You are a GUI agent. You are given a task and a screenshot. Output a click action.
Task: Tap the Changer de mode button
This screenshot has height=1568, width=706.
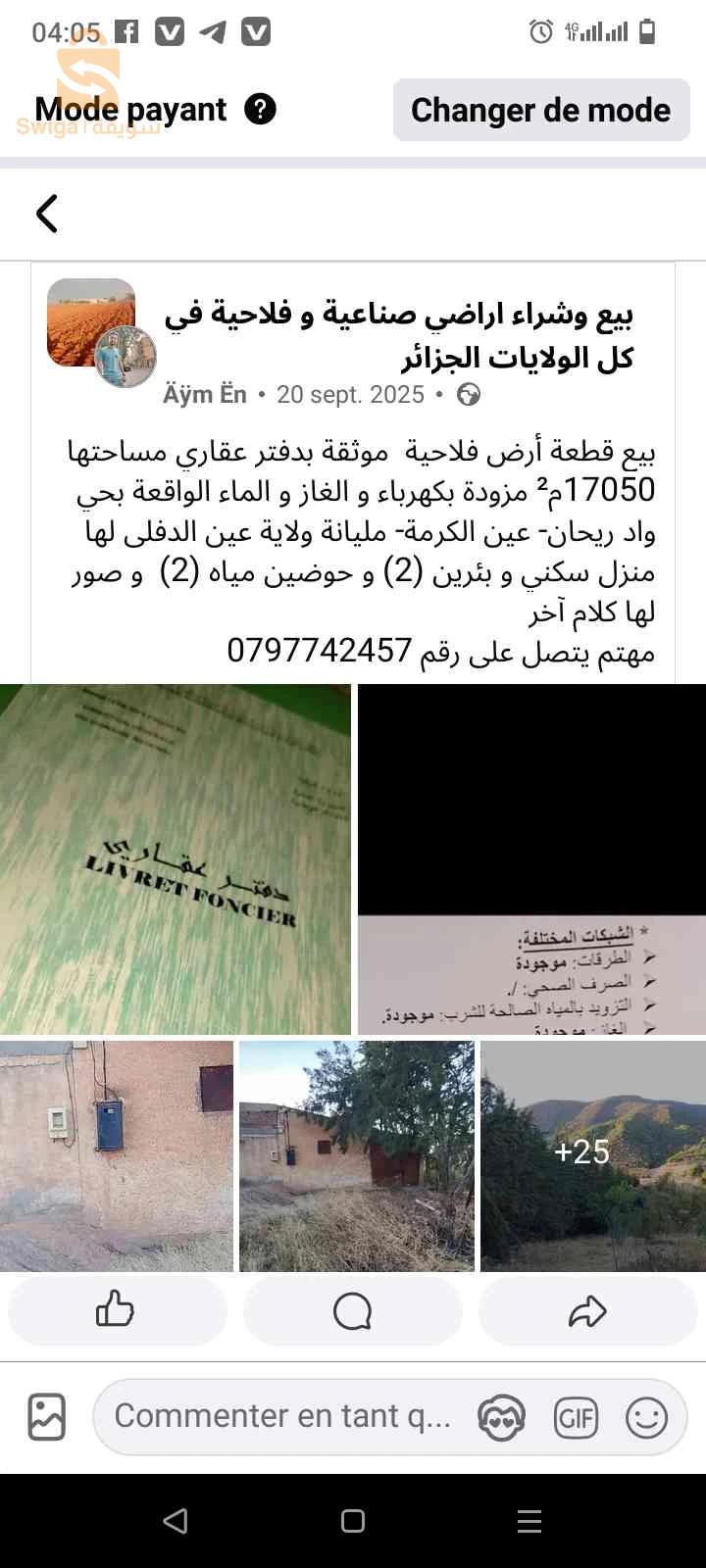pyautogui.click(x=541, y=109)
